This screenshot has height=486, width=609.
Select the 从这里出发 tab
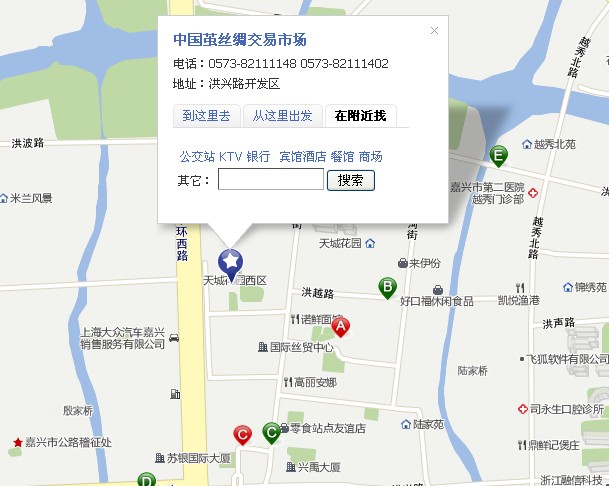coord(282,116)
